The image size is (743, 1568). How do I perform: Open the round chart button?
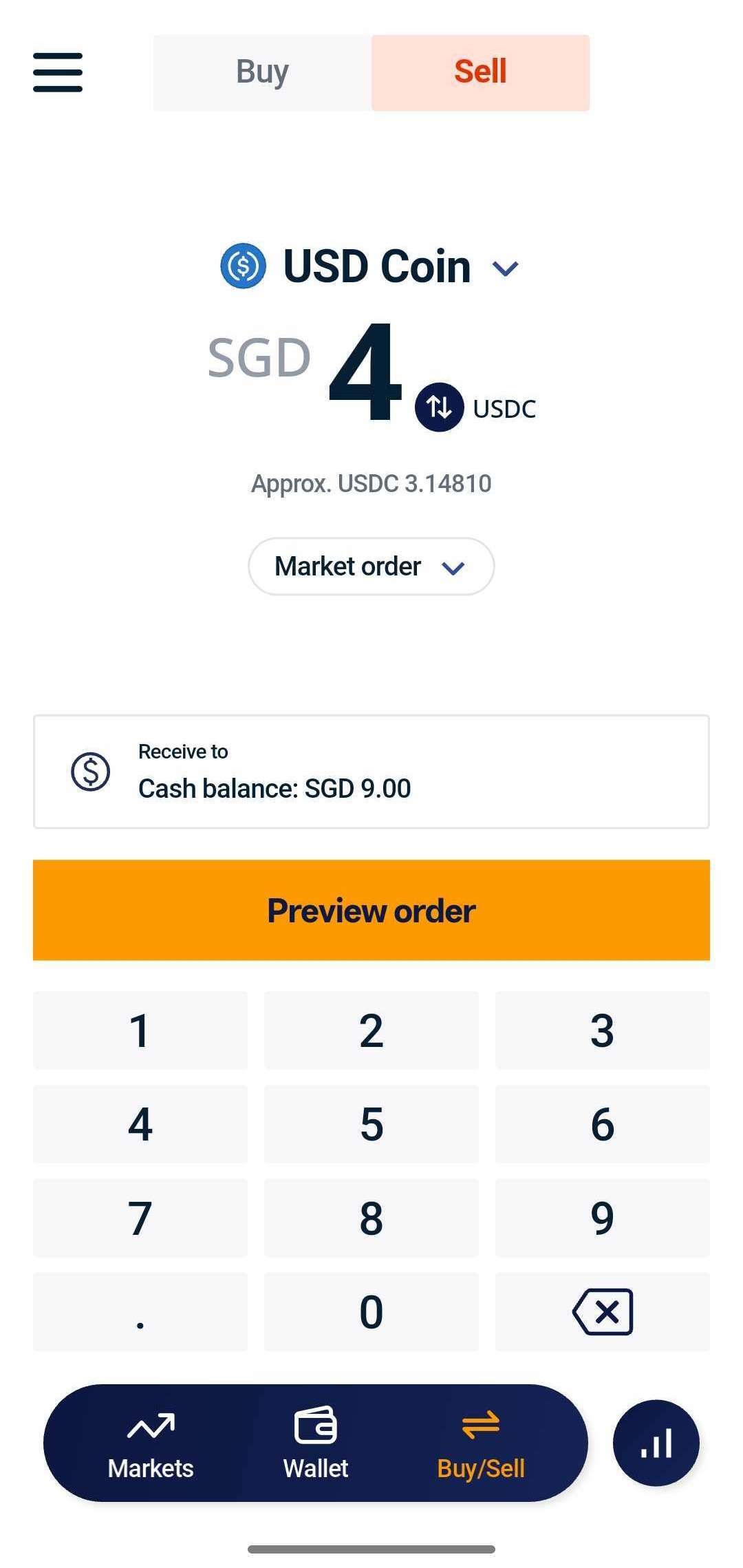656,1443
